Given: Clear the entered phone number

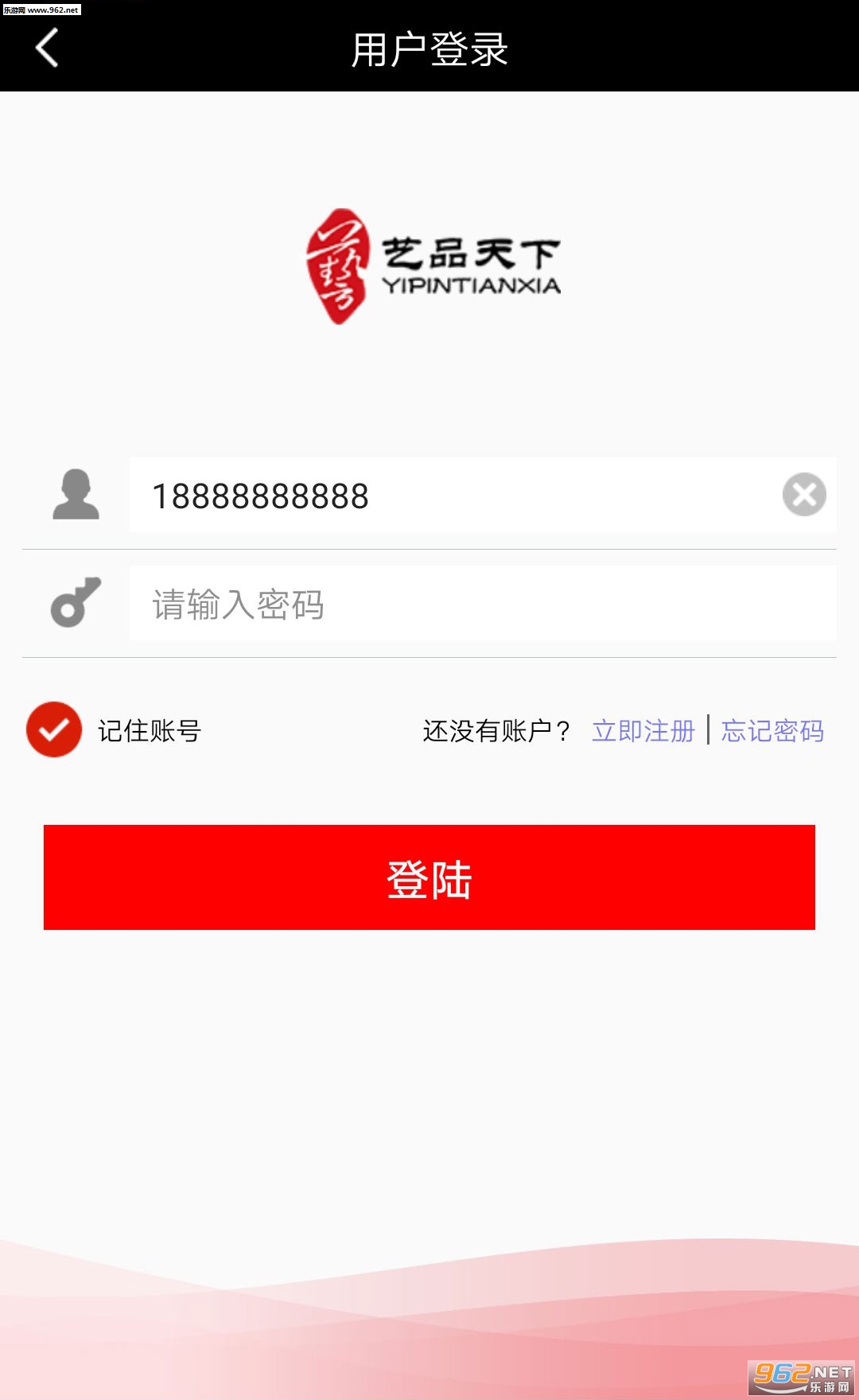Looking at the screenshot, I should (x=804, y=495).
